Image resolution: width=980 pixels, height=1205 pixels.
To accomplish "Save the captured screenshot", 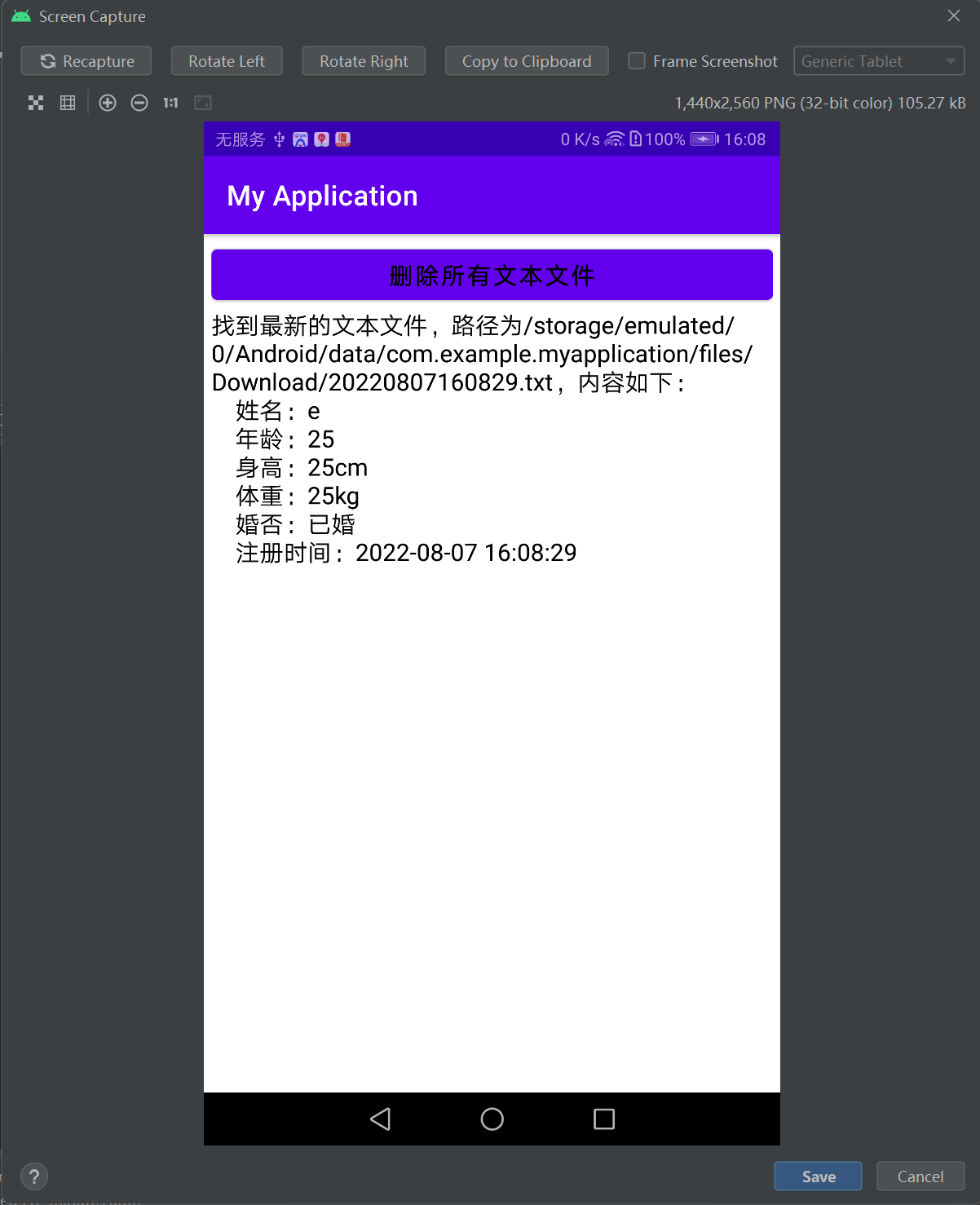I will point(818,1176).
